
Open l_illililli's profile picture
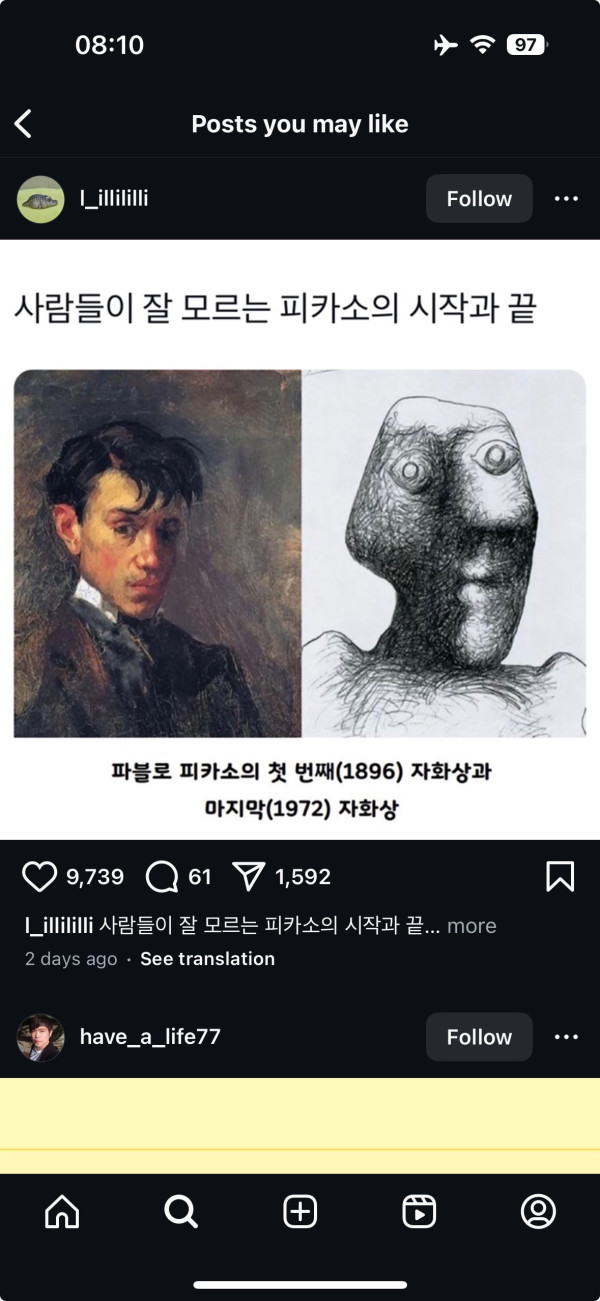pos(41,199)
